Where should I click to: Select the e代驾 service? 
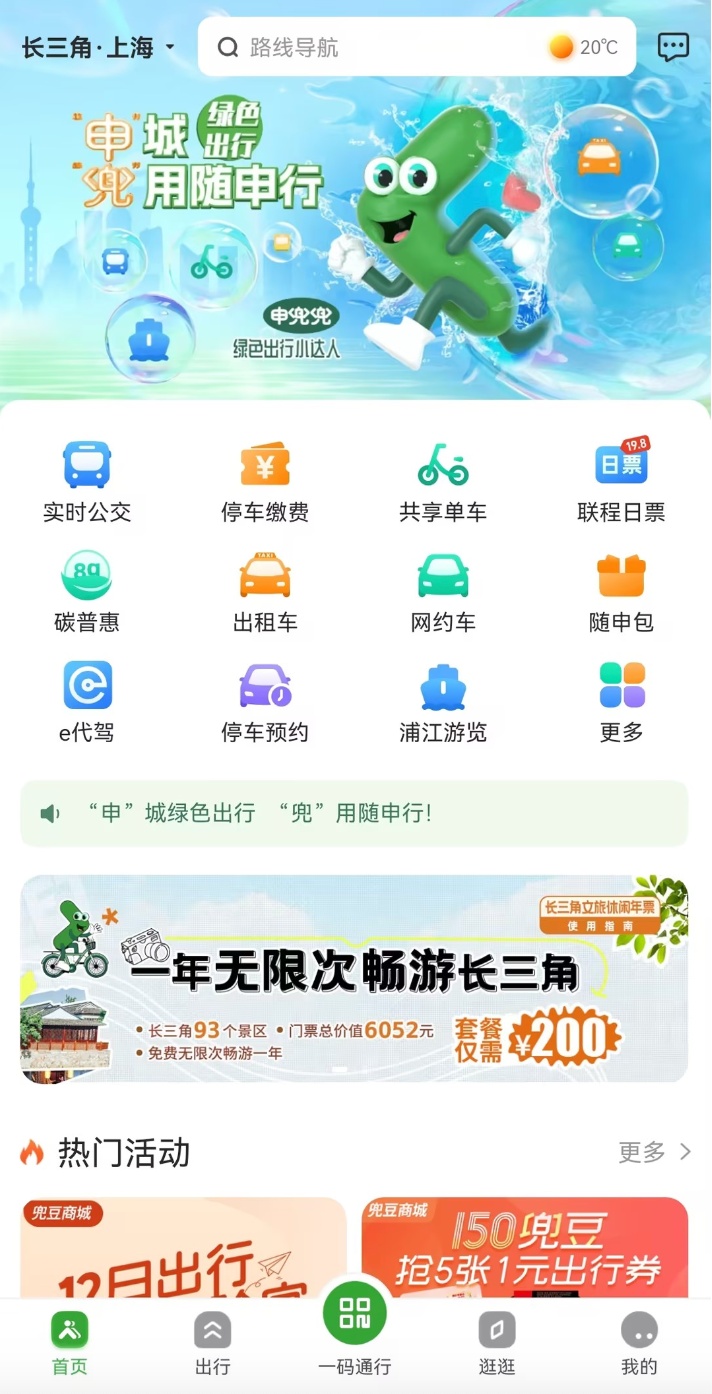pyautogui.click(x=87, y=702)
